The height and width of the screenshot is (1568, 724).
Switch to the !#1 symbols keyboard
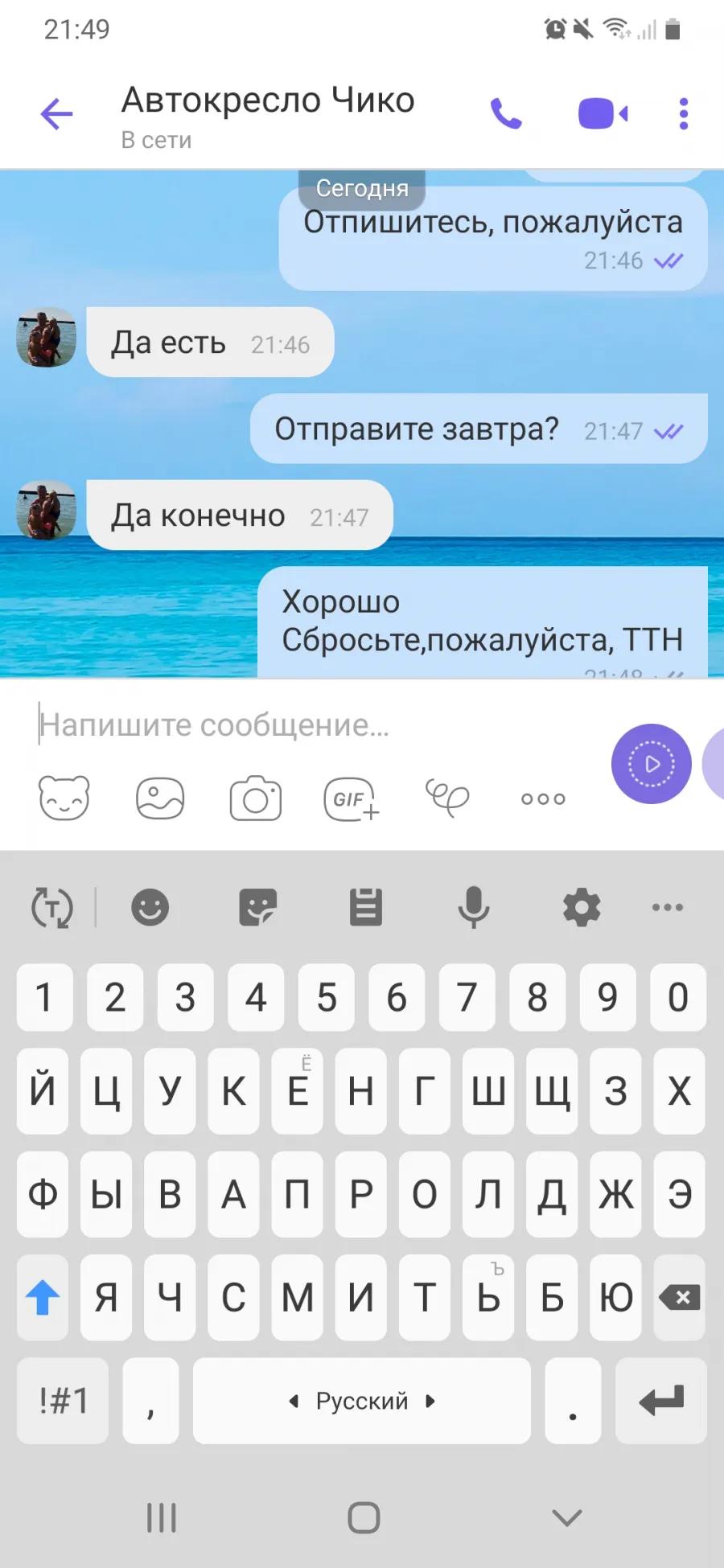pos(63,1401)
